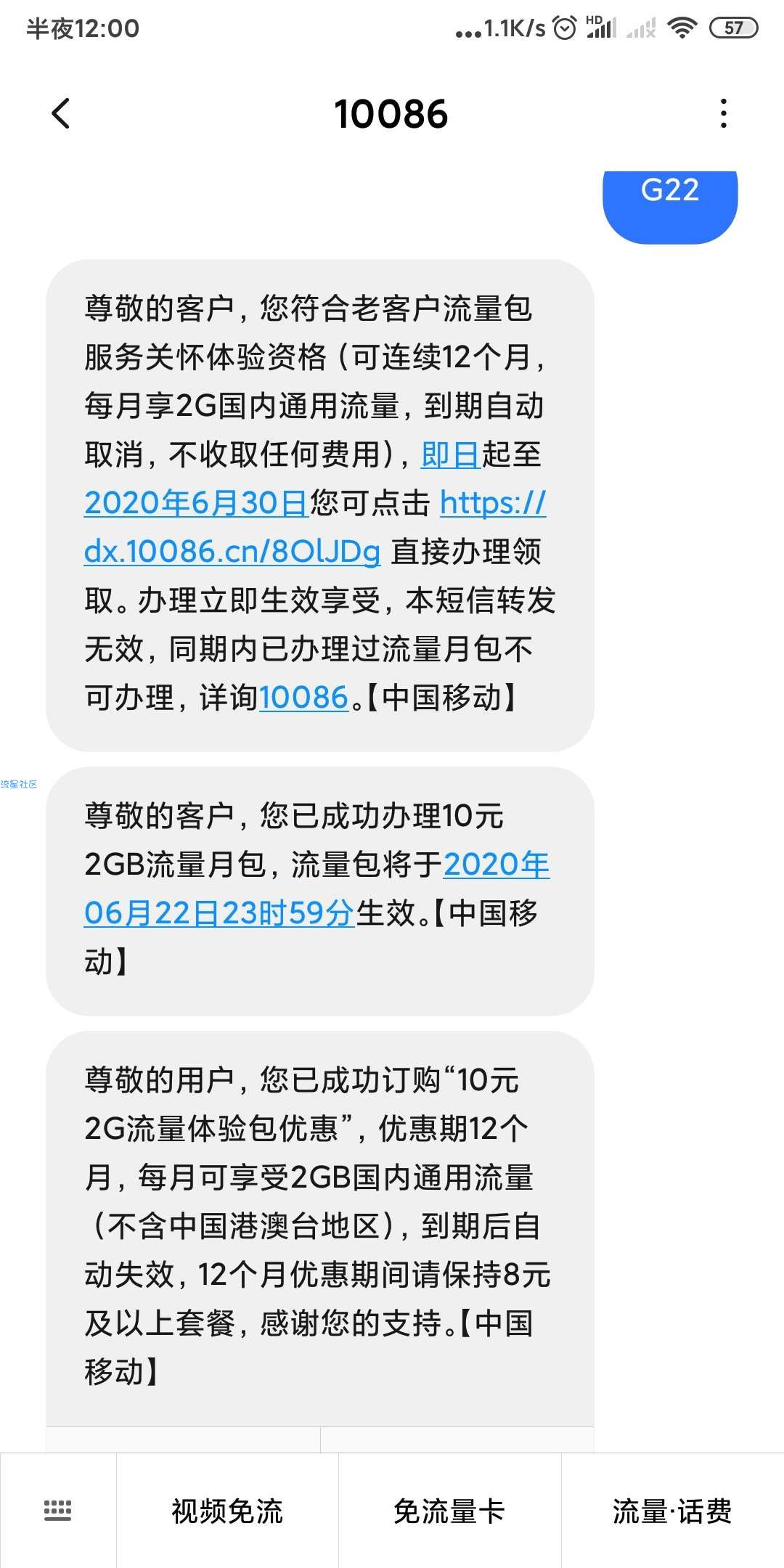Switch to keyboard input icon
784x1568 pixels.
58,1511
